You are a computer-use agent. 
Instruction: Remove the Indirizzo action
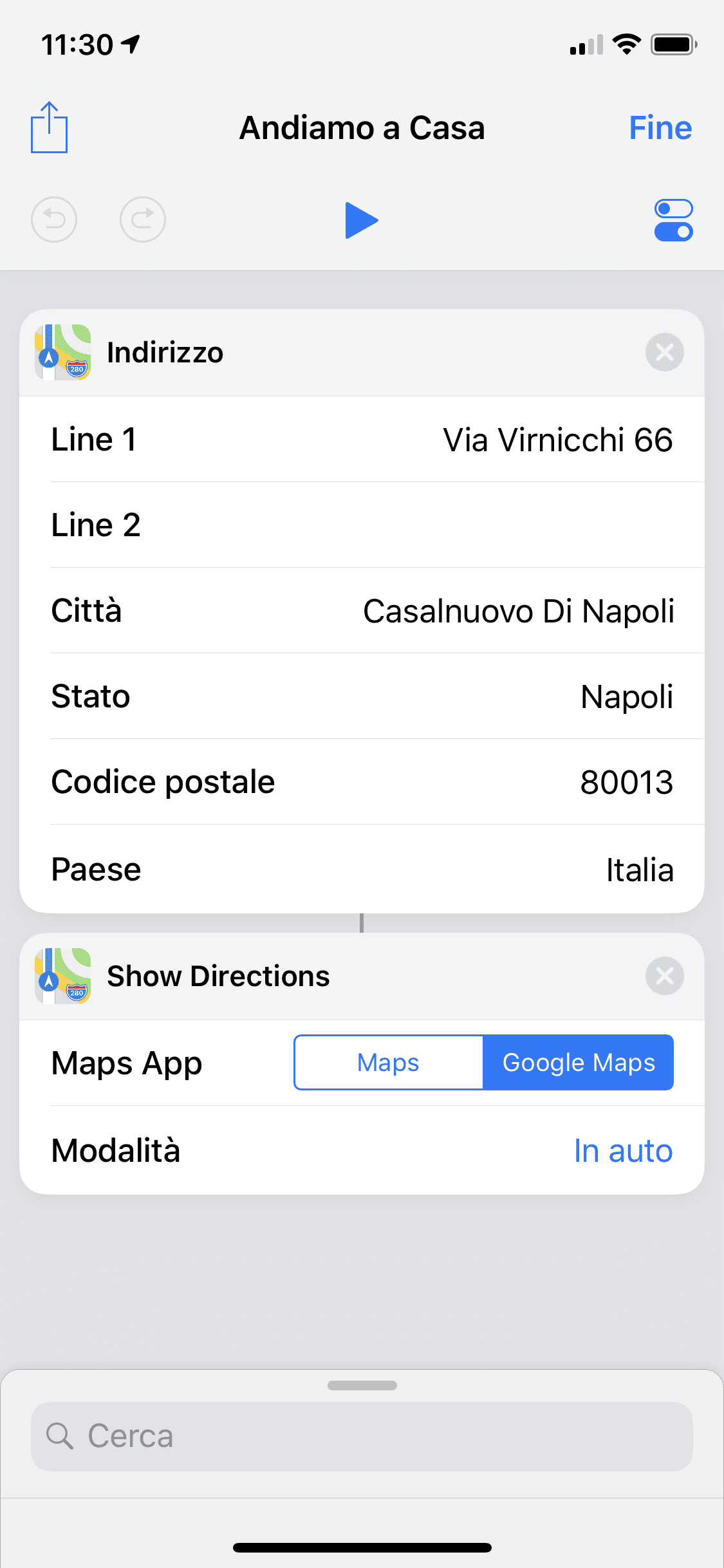coord(664,352)
